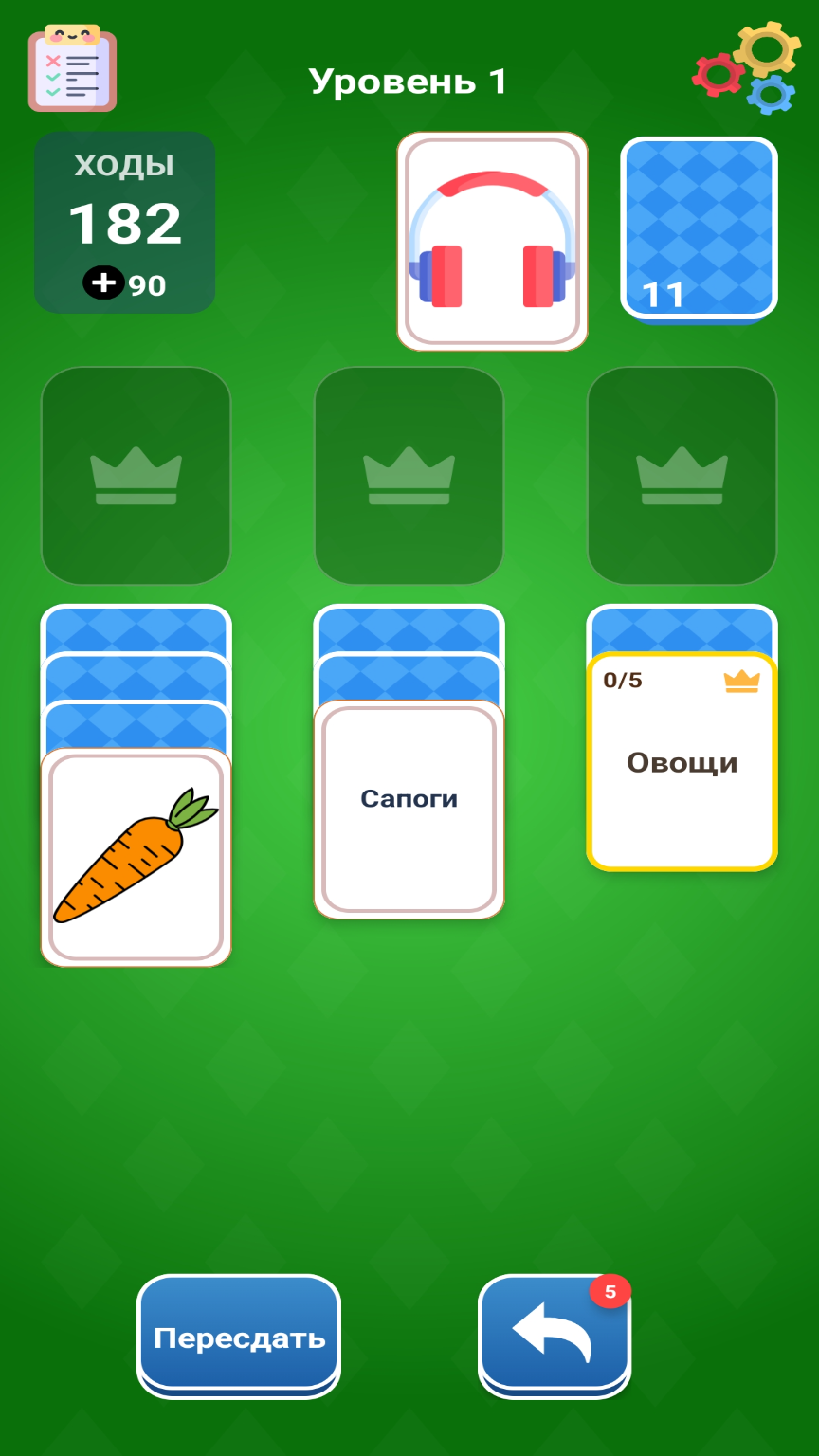Select the headphones card
The height and width of the screenshot is (1456, 819).
(492, 242)
